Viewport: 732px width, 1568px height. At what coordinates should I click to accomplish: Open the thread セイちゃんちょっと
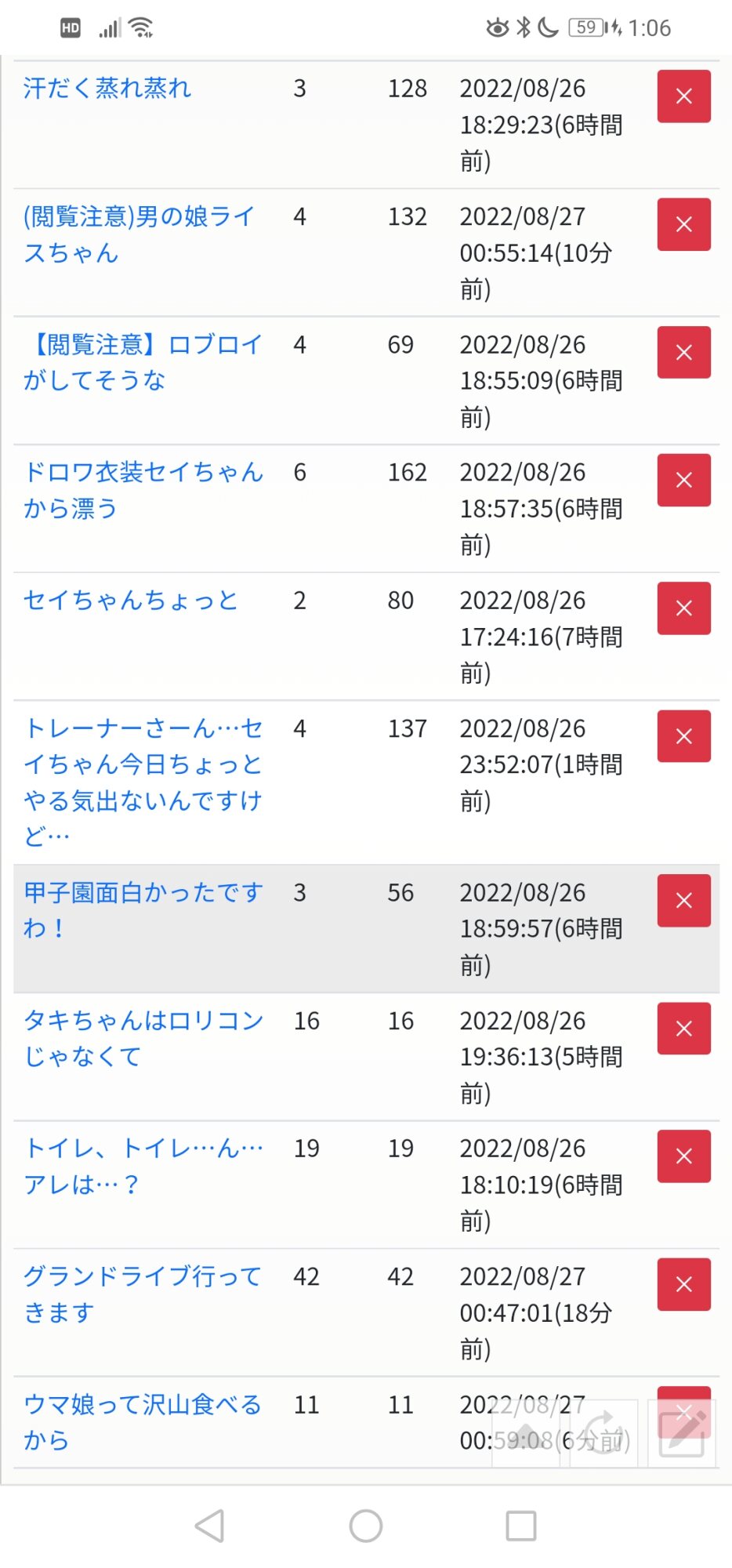tap(131, 601)
